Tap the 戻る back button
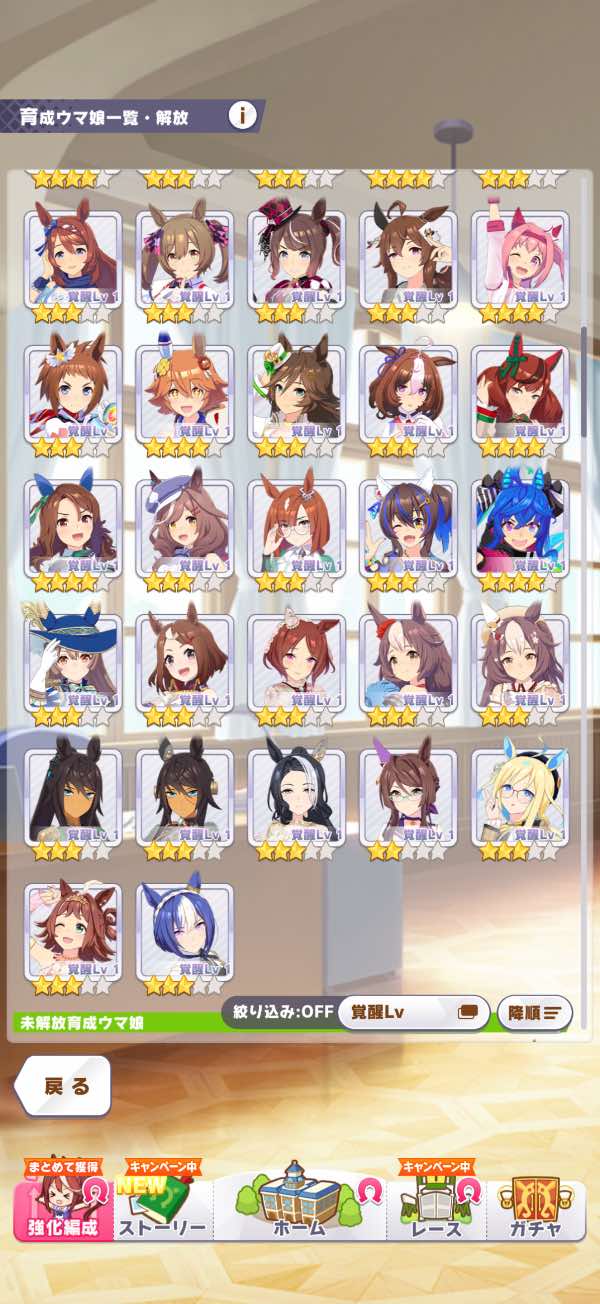 pos(63,1086)
